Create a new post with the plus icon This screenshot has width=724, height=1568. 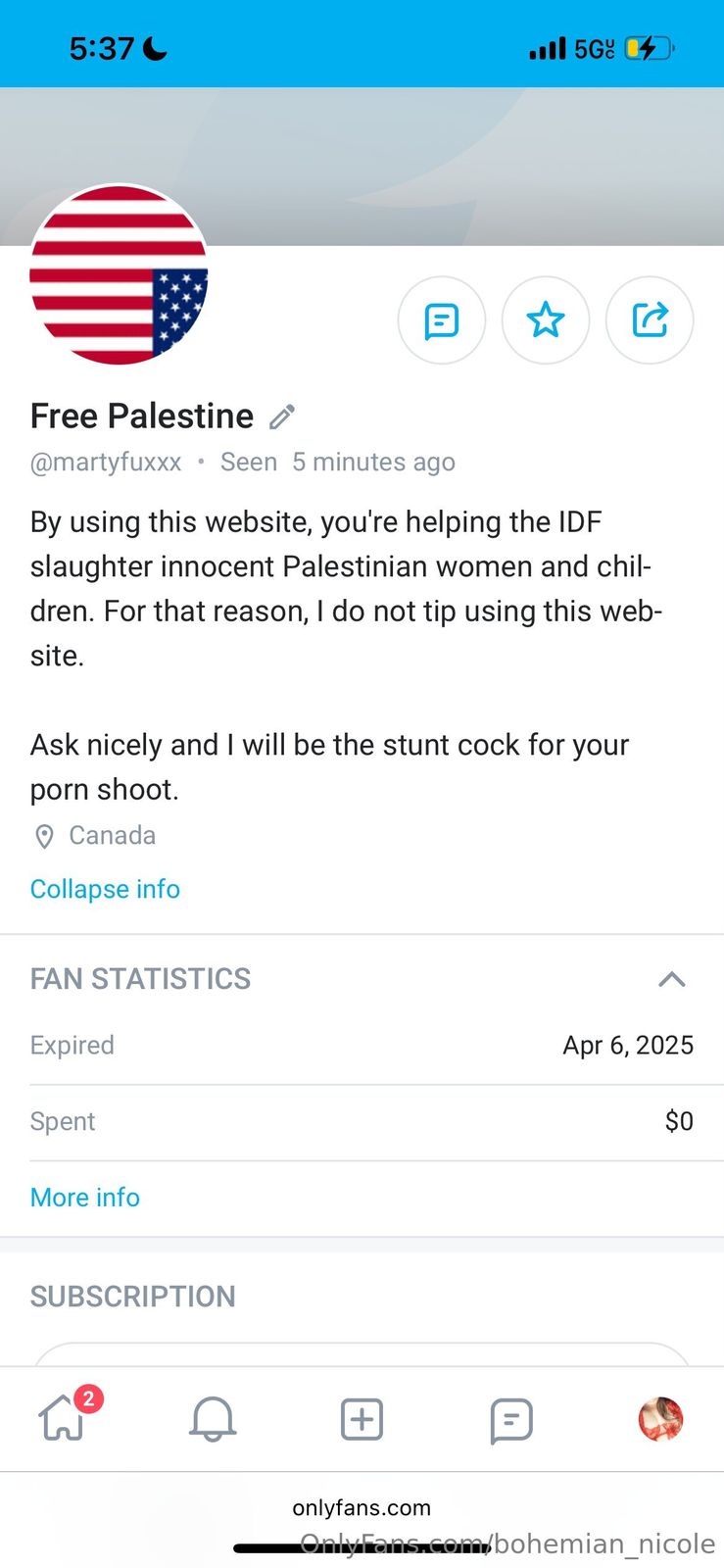[362, 1419]
